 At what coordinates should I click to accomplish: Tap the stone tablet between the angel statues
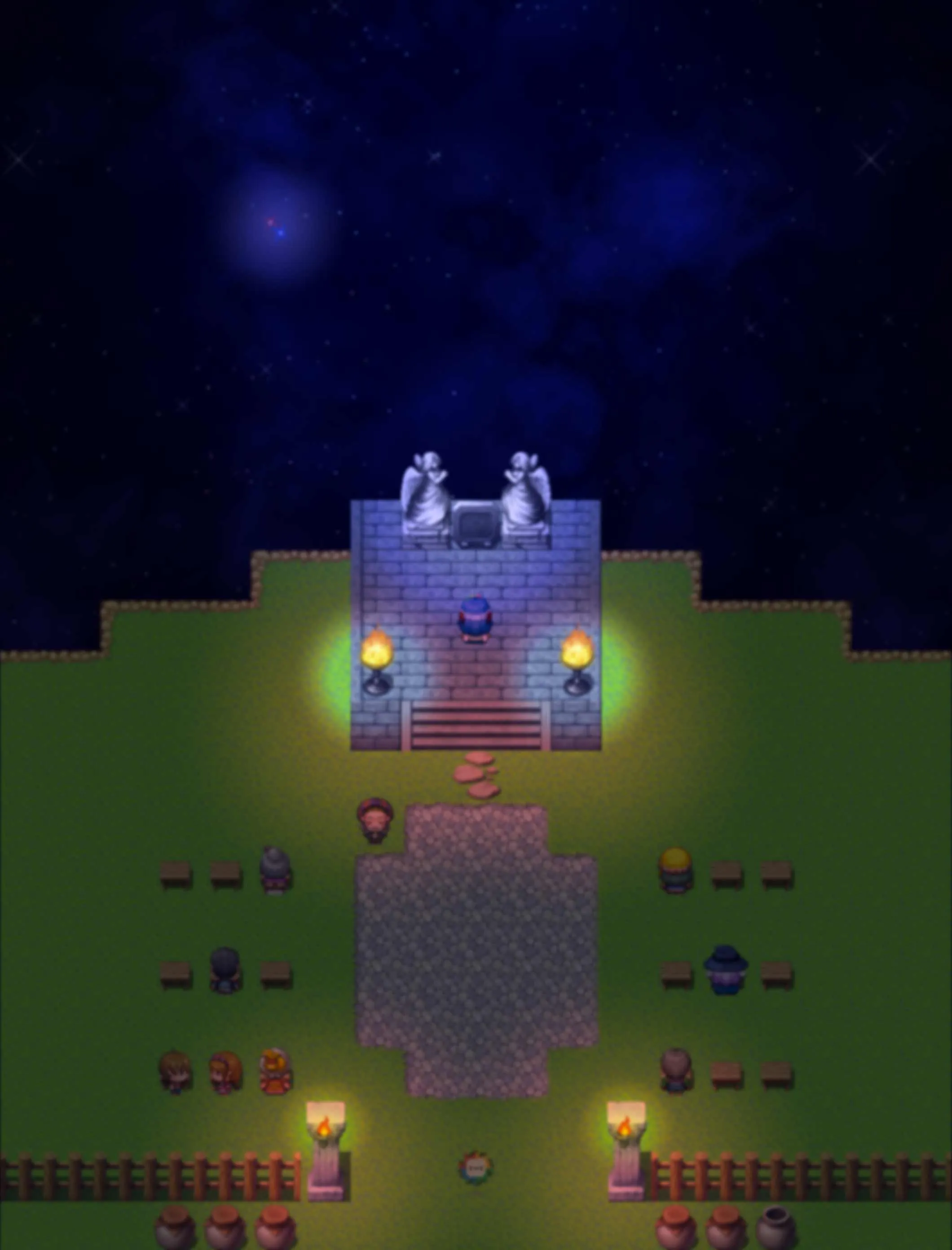pyautogui.click(x=476, y=525)
